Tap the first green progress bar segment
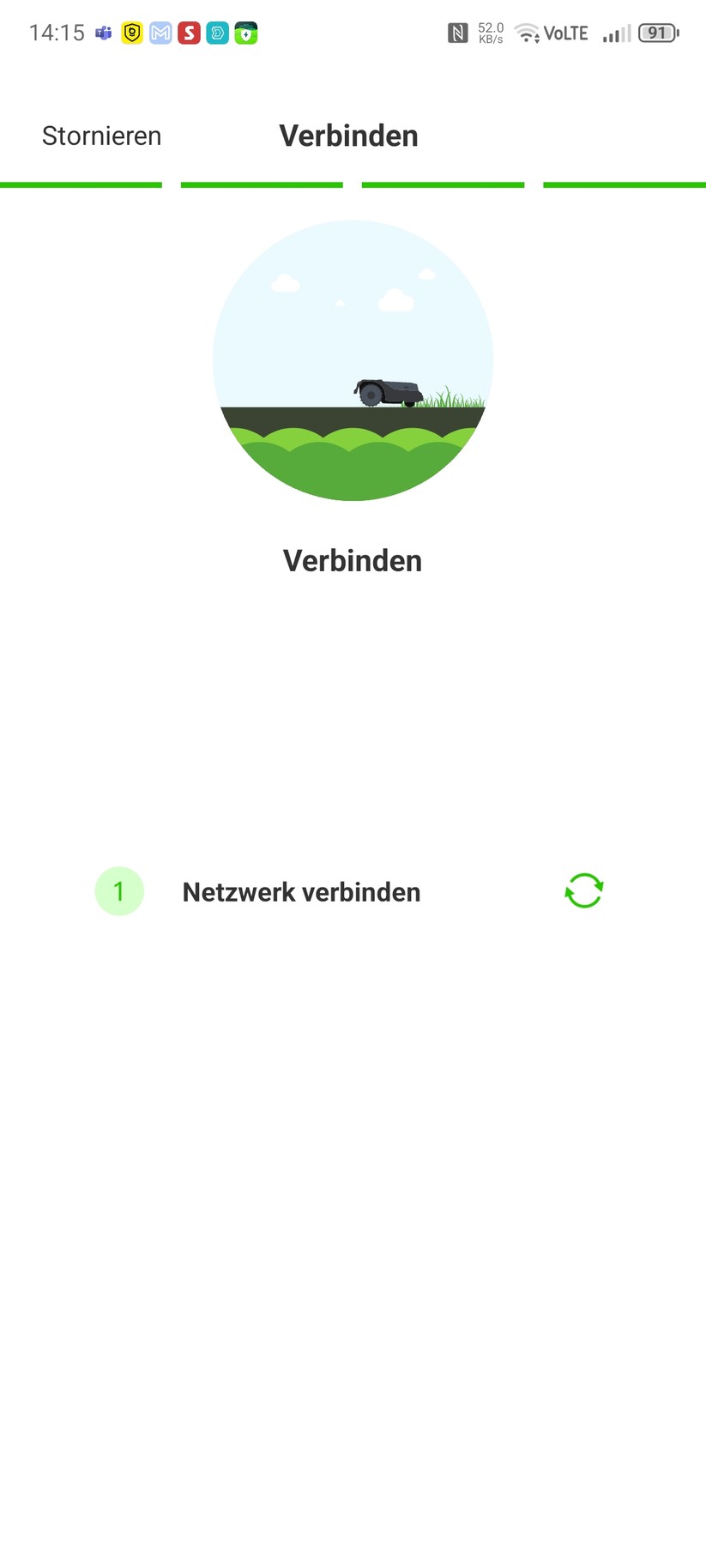Screen dimensions: 706x1568 (81, 184)
